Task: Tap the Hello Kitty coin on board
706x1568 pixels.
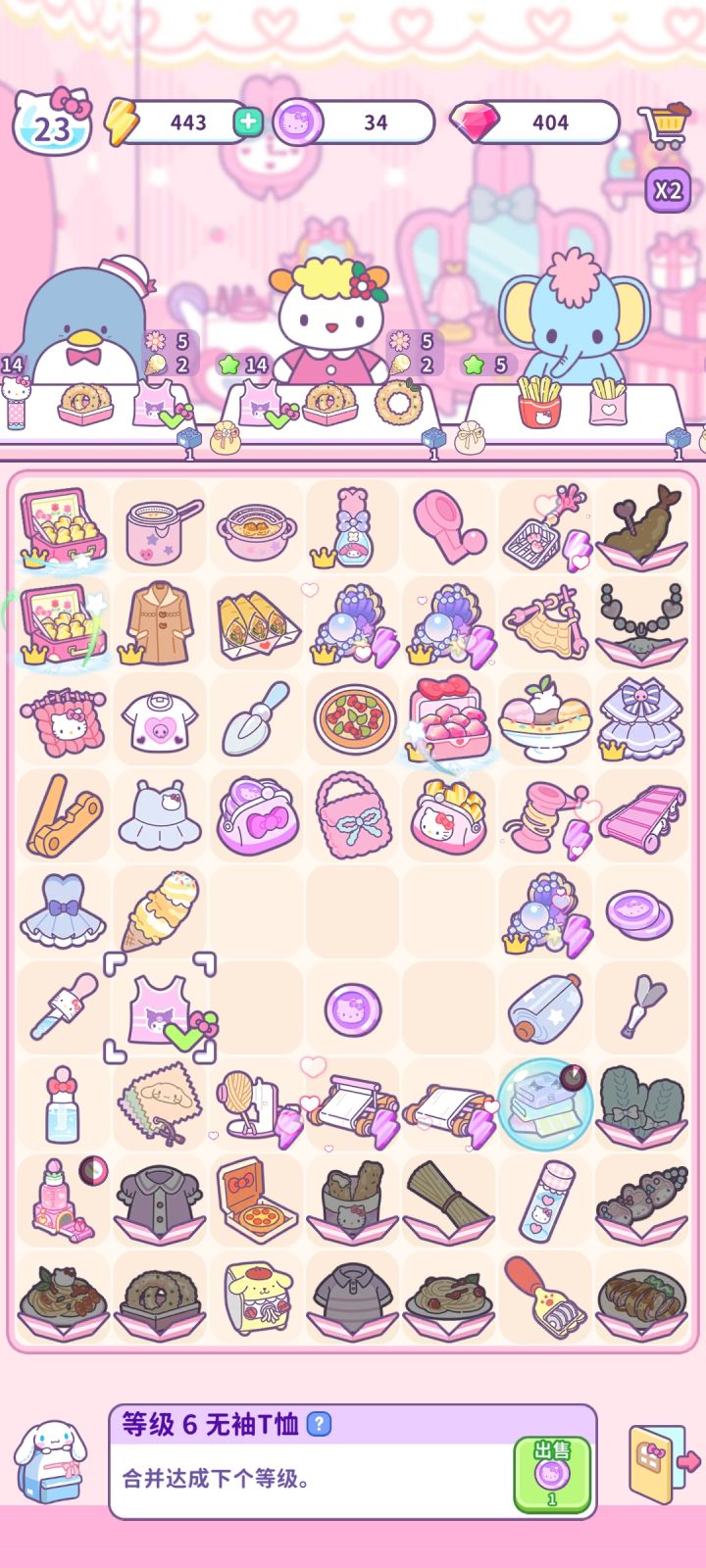Action: tap(352, 1008)
